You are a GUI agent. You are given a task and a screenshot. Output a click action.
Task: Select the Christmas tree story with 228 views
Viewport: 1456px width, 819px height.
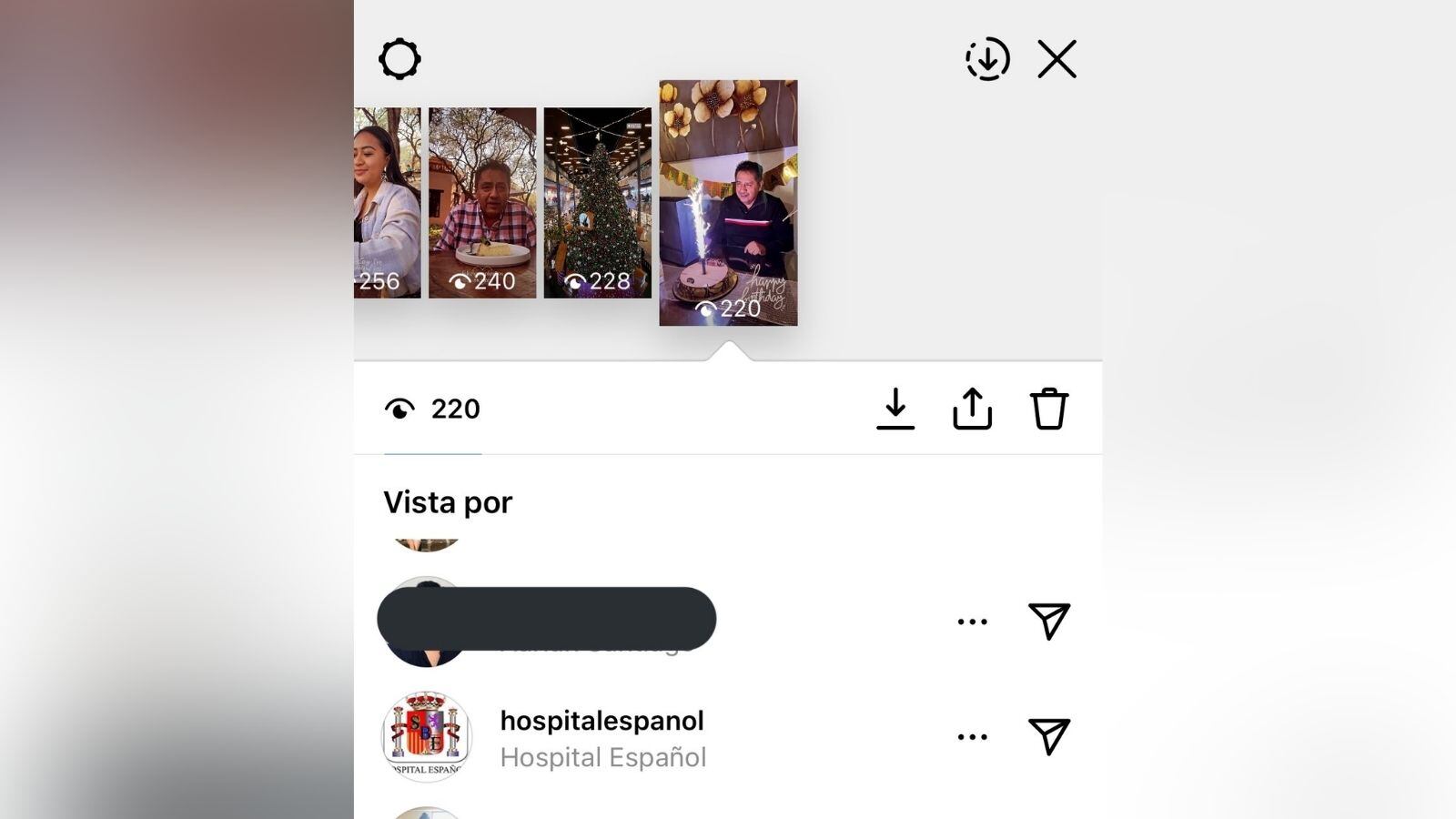pos(597,203)
